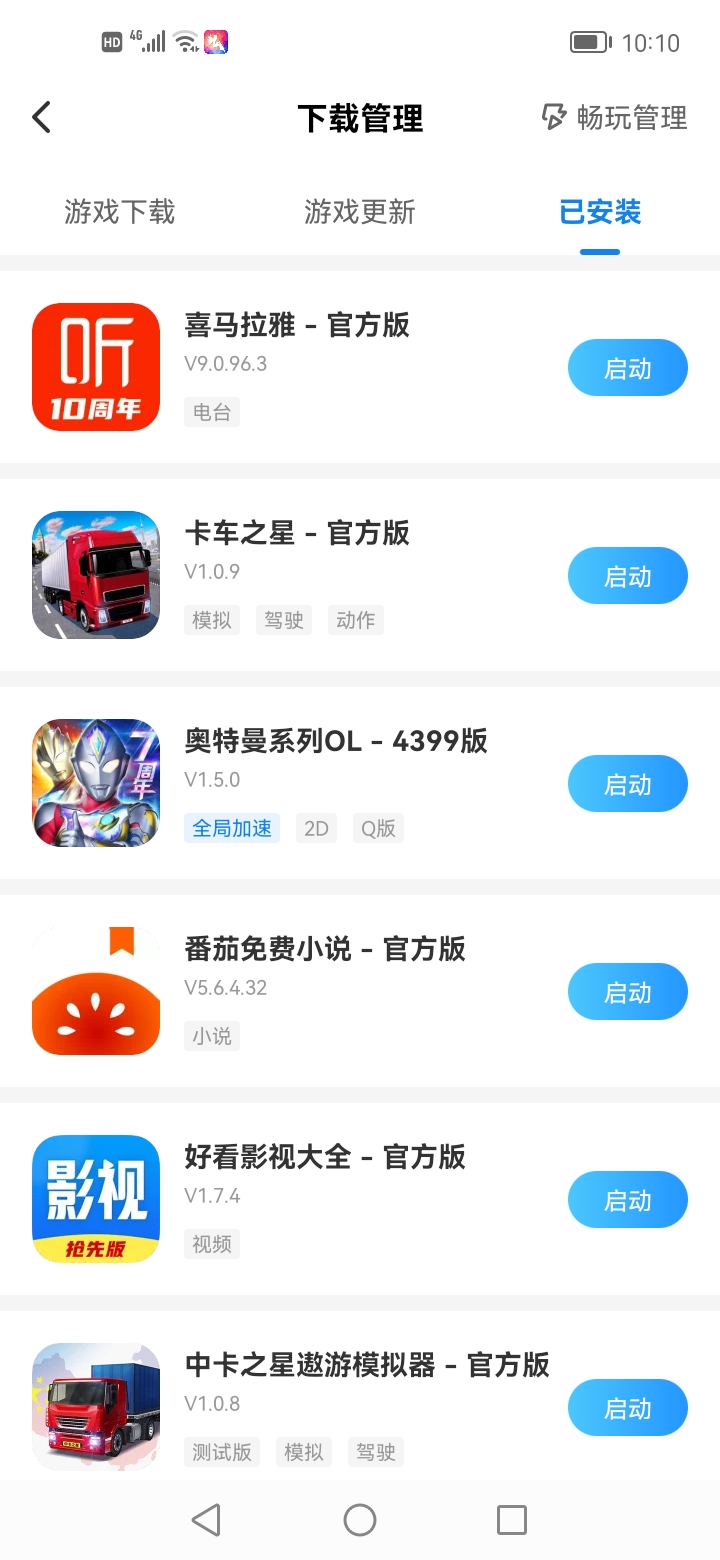Launch 喜马拉雅 with its 启动 button

[627, 368]
